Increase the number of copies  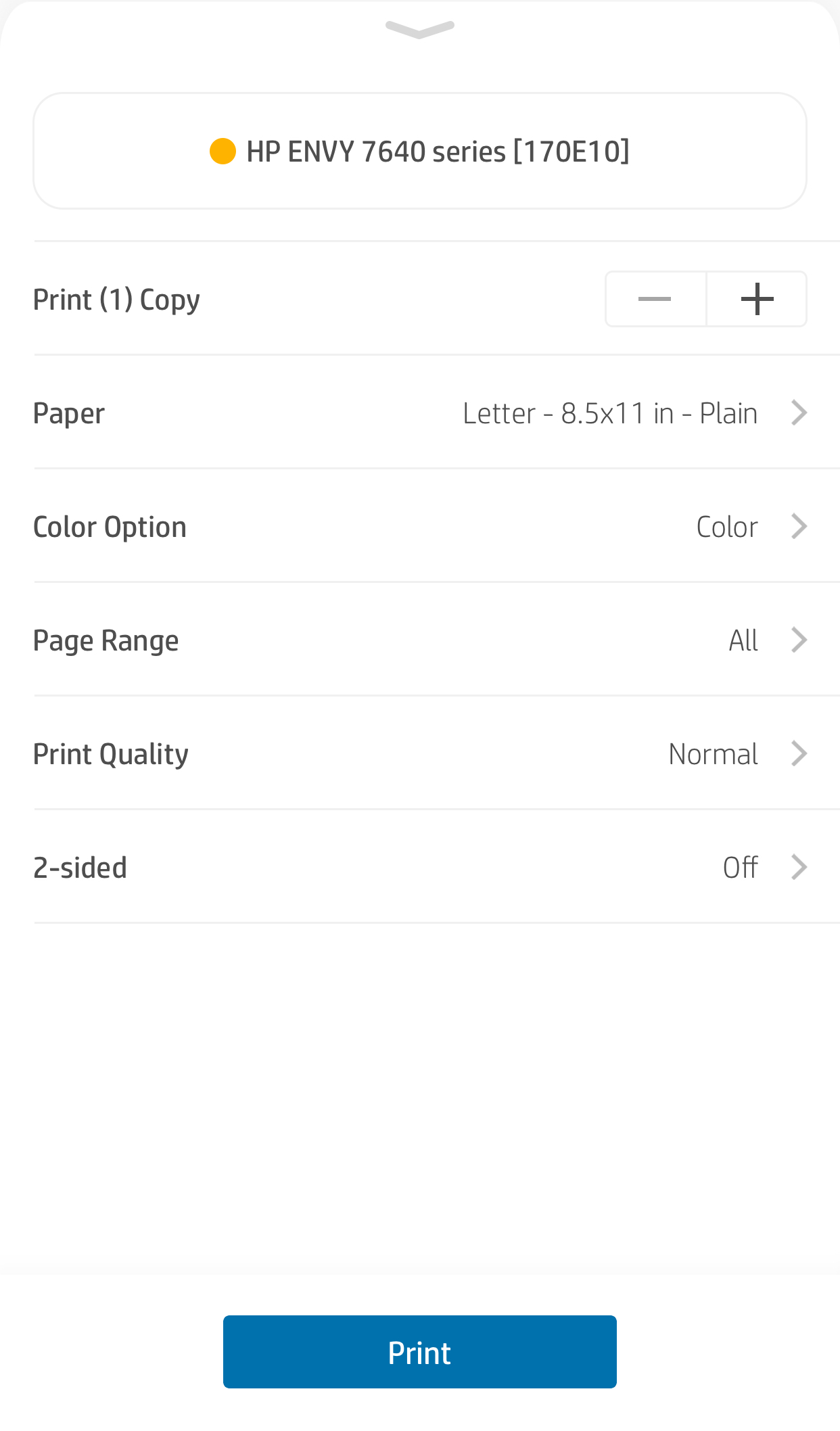click(756, 298)
